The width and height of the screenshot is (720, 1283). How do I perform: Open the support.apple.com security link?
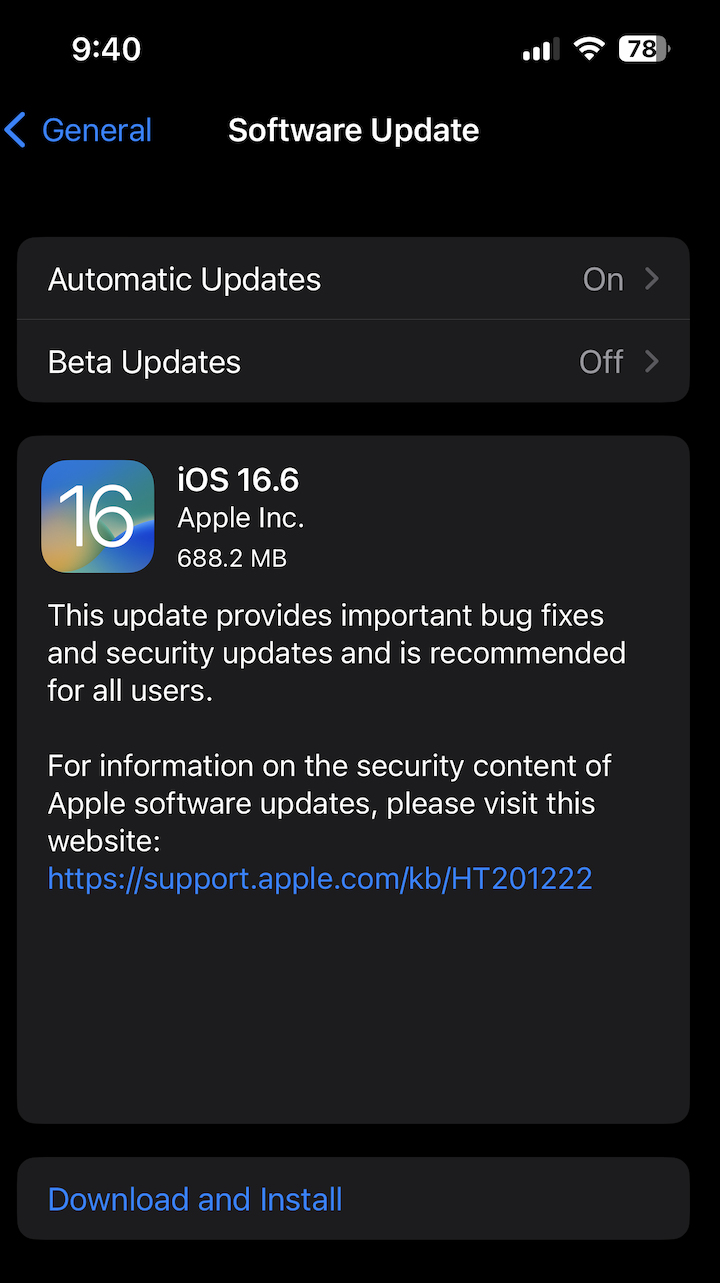coord(320,878)
